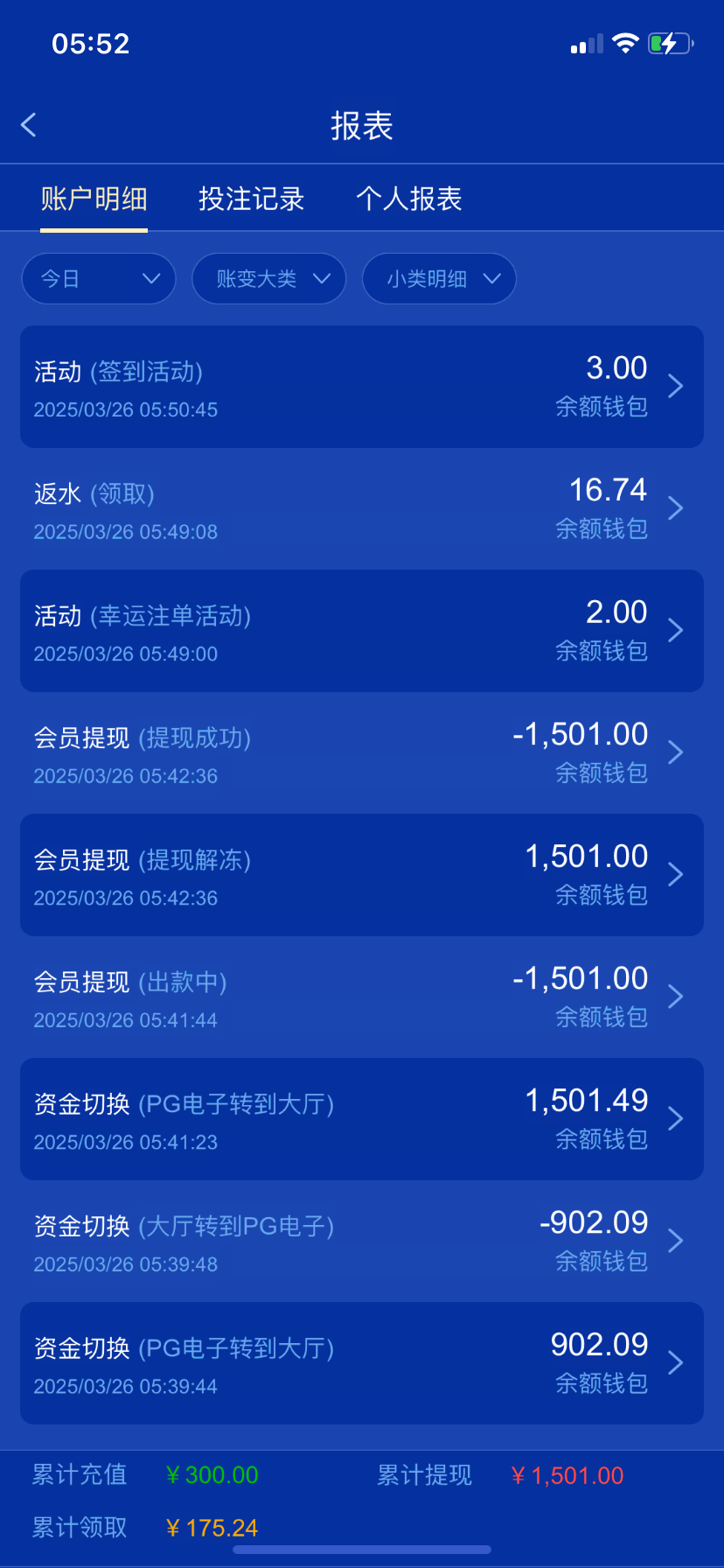This screenshot has width=724, height=1568.
Task: Open the 资金切换 1,501.49 transfer record
Action: 362,1119
